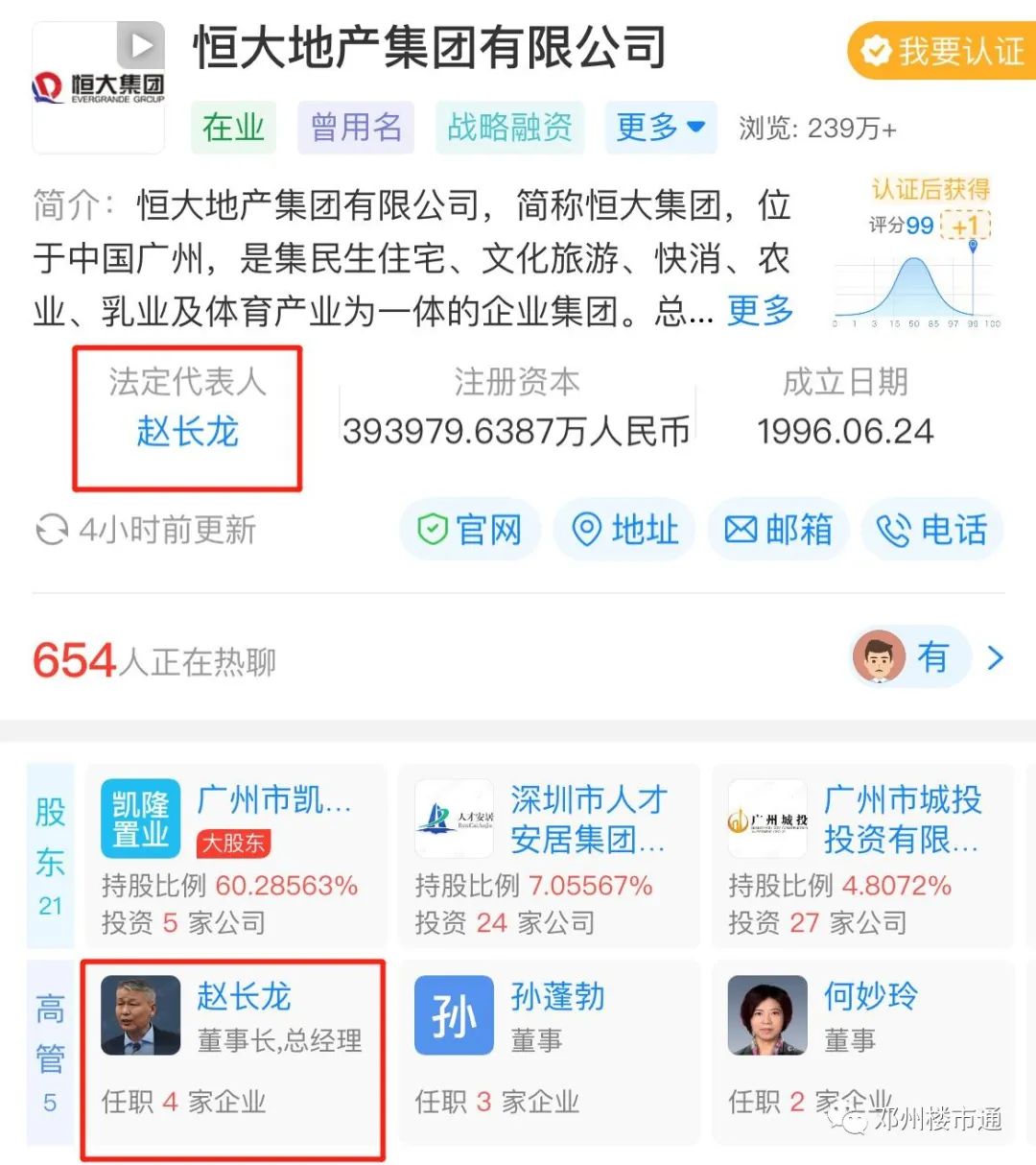The height and width of the screenshot is (1165, 1036).
Task: Click the 地址 location pin icon
Action: point(589,530)
